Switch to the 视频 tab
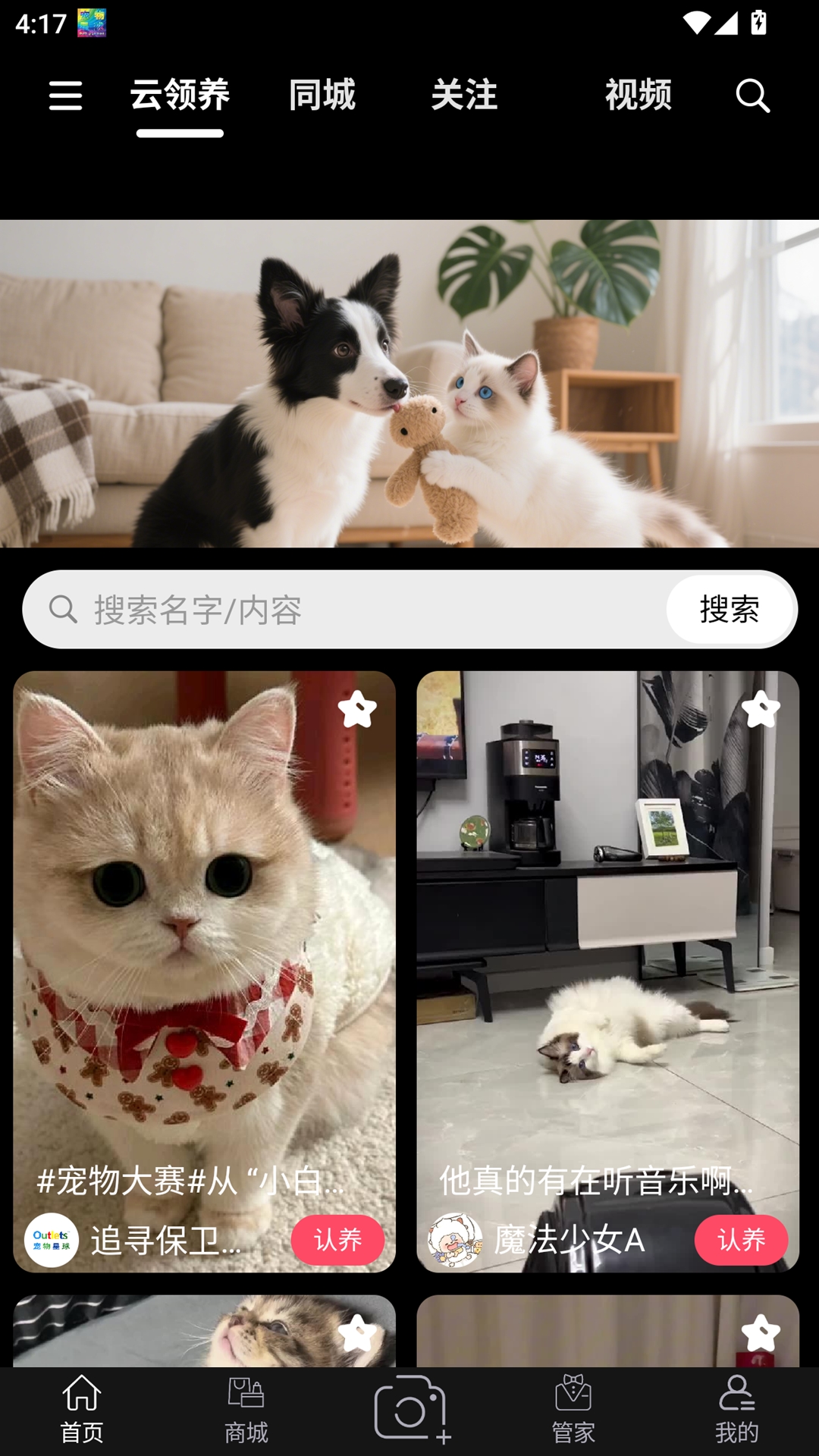Image resolution: width=819 pixels, height=1456 pixels. point(638,96)
